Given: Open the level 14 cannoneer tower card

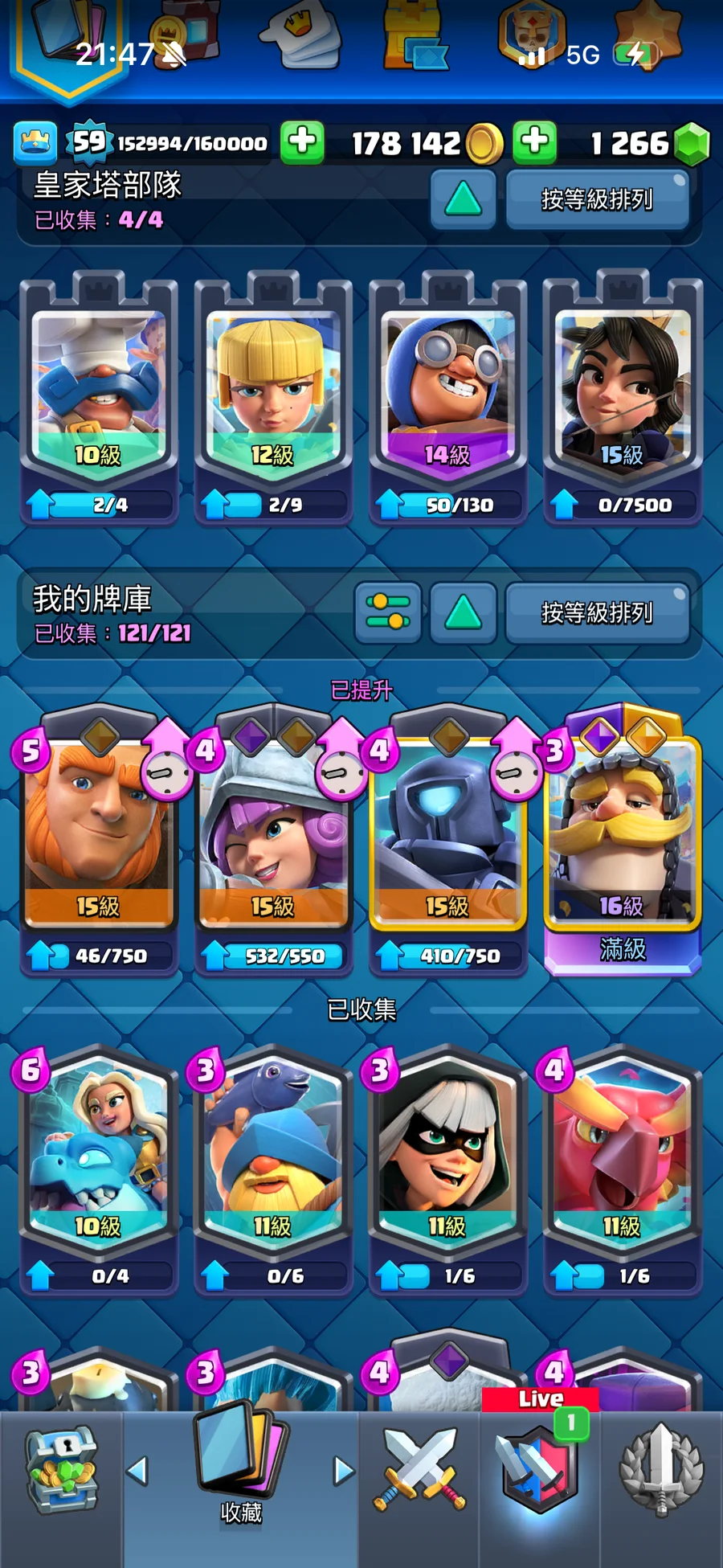Looking at the screenshot, I should click(x=447, y=399).
